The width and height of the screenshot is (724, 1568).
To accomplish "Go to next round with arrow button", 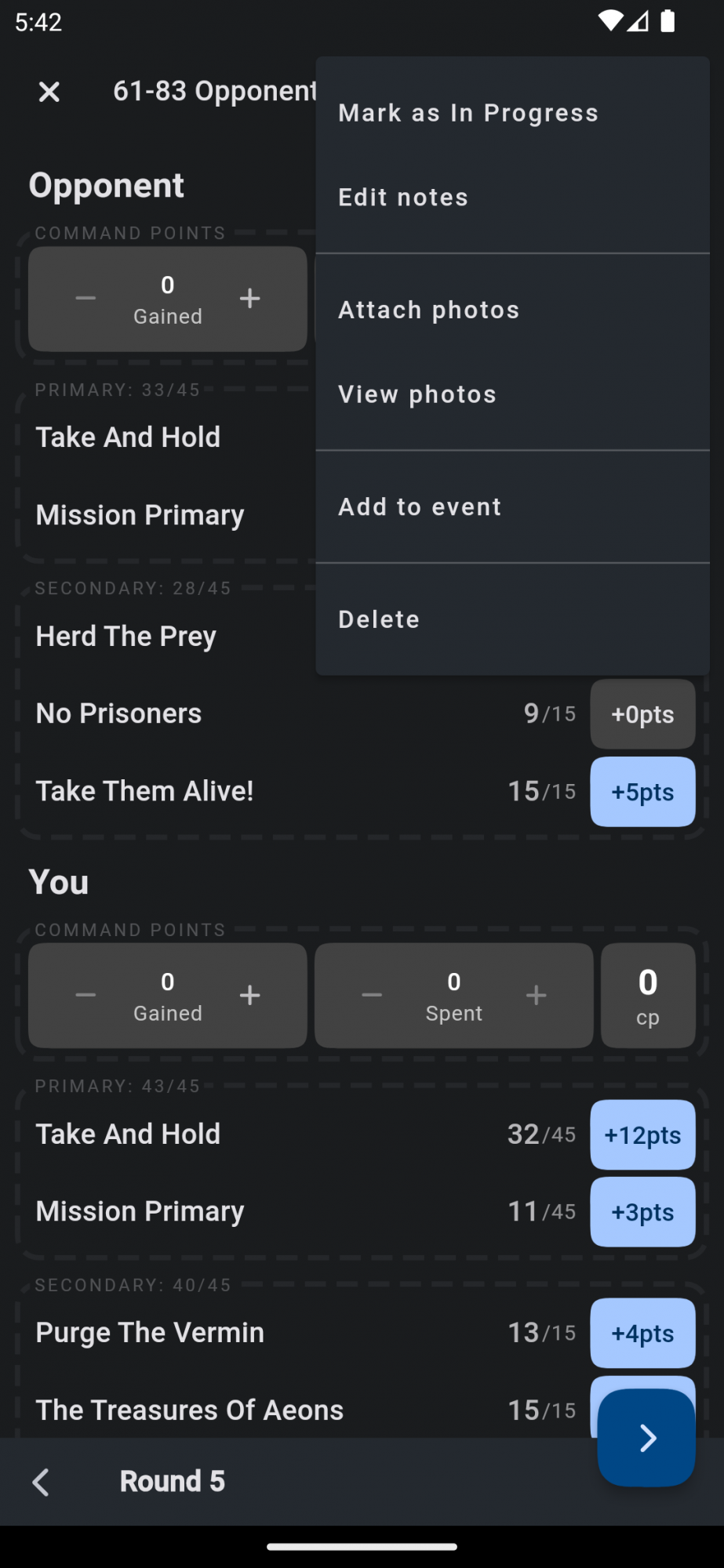I will tap(646, 1438).
